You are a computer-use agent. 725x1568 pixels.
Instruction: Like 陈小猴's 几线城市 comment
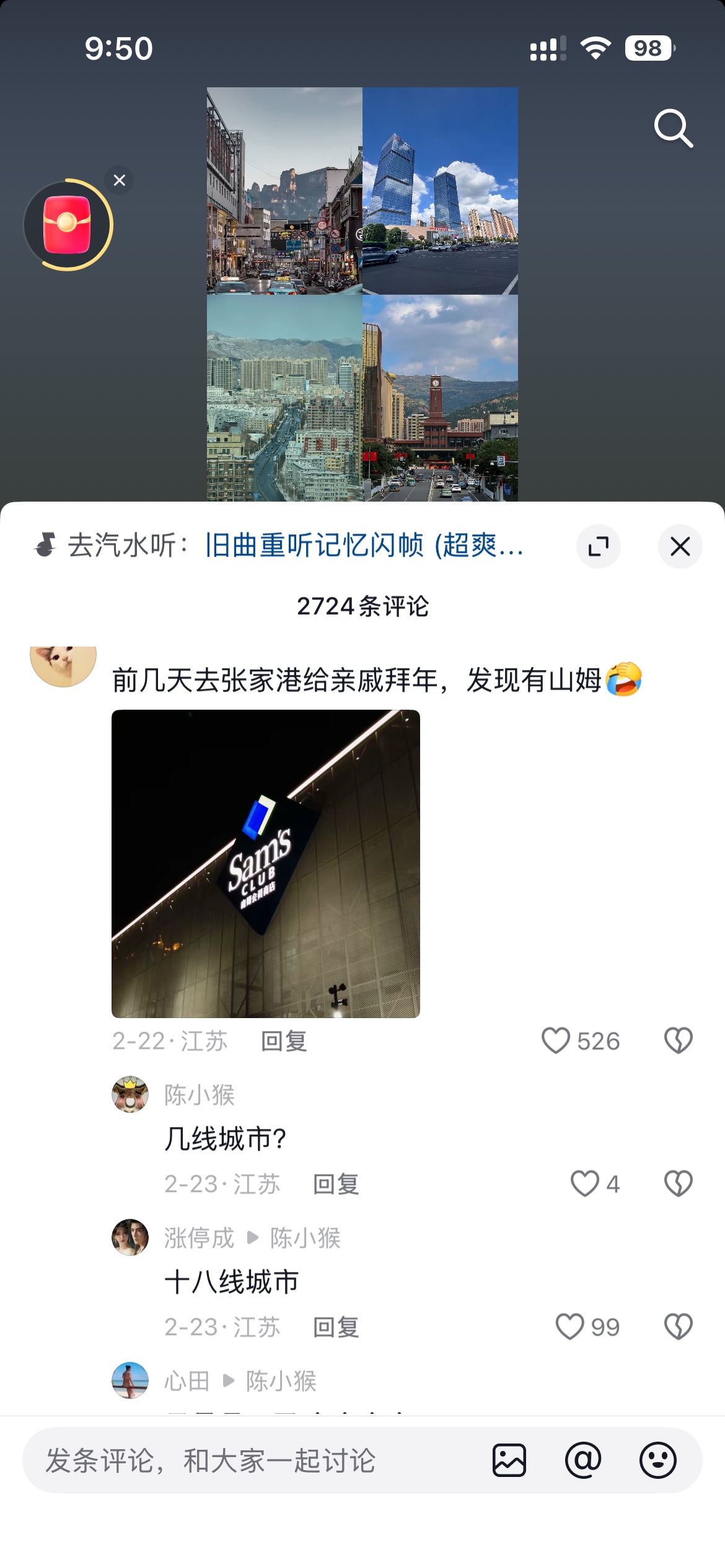click(584, 1183)
